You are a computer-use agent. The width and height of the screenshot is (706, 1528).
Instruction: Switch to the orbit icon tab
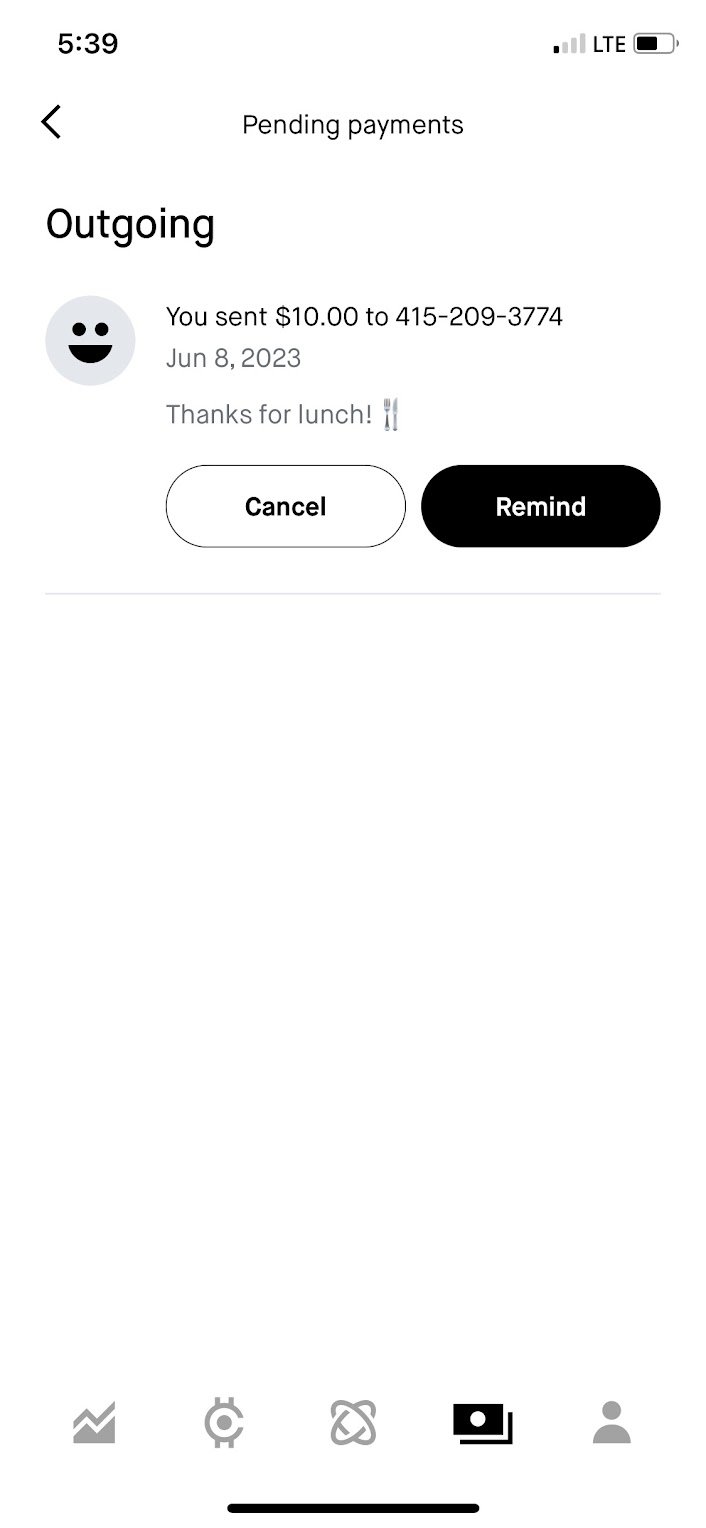pos(353,1422)
